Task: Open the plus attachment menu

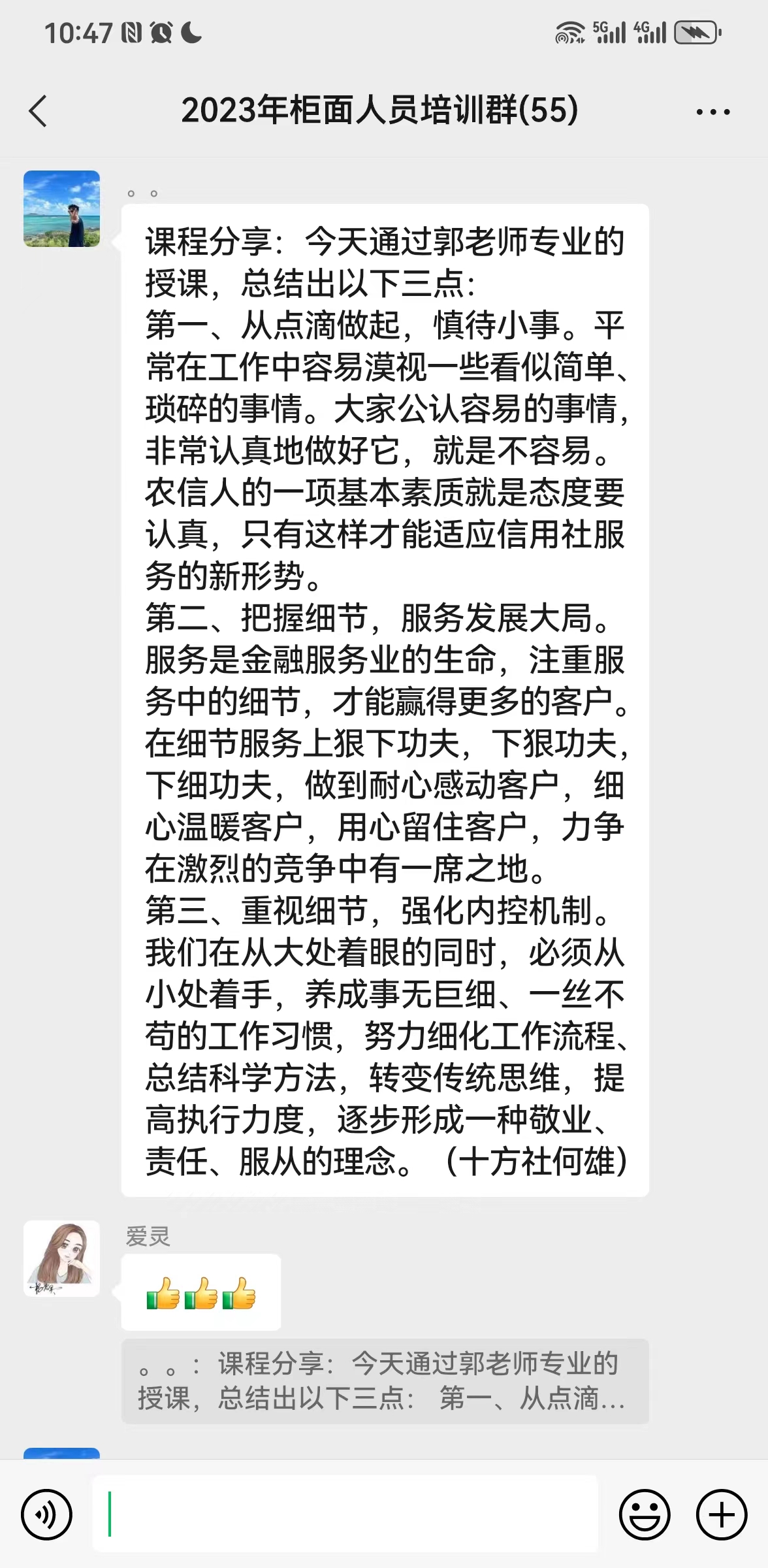Action: click(x=721, y=1514)
